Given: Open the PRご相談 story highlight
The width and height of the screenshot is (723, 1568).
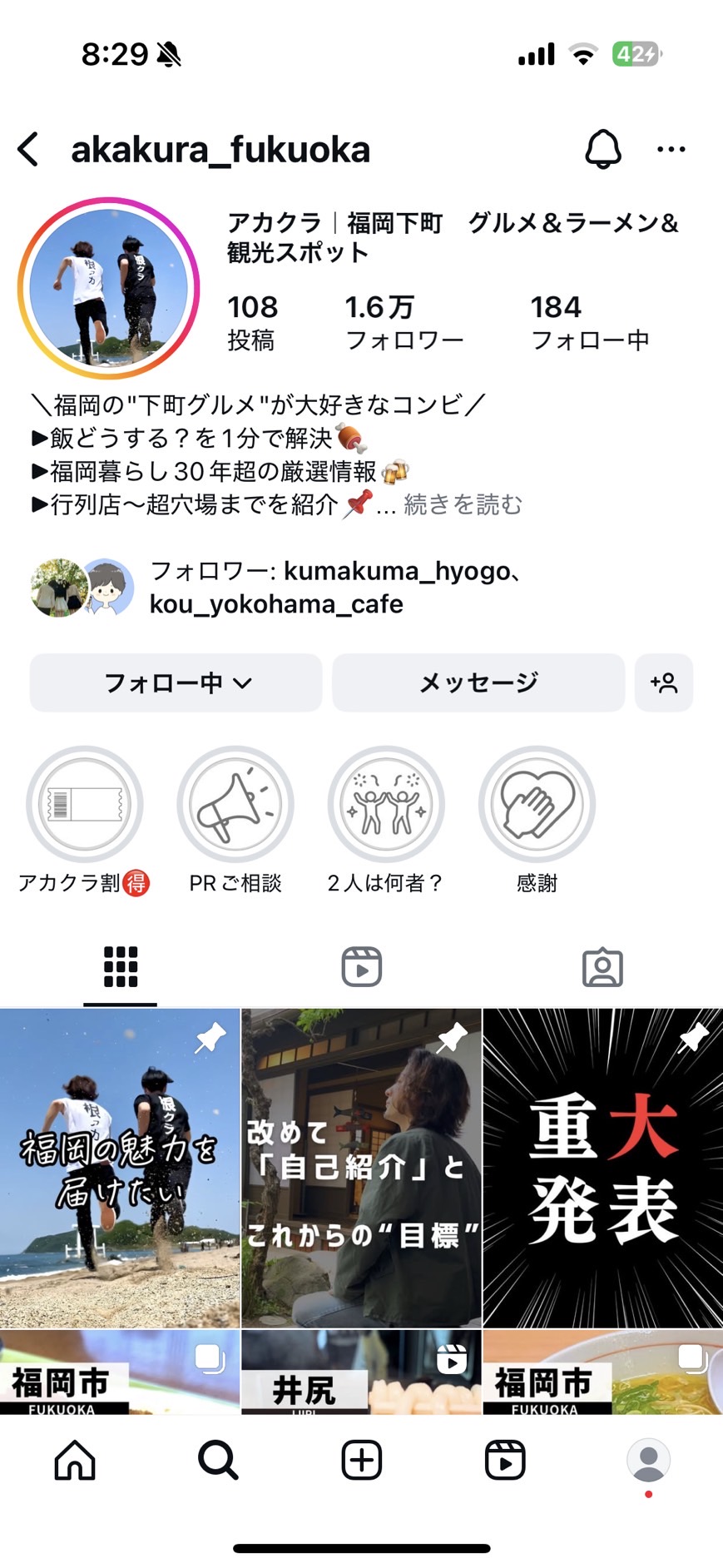Looking at the screenshot, I should pyautogui.click(x=235, y=805).
